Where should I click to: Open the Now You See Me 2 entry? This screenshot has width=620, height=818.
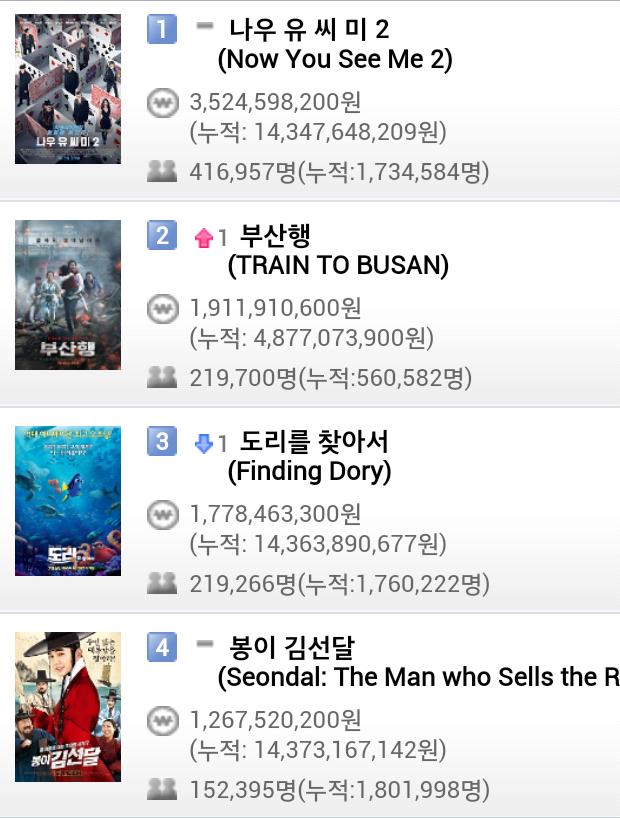tap(334, 45)
